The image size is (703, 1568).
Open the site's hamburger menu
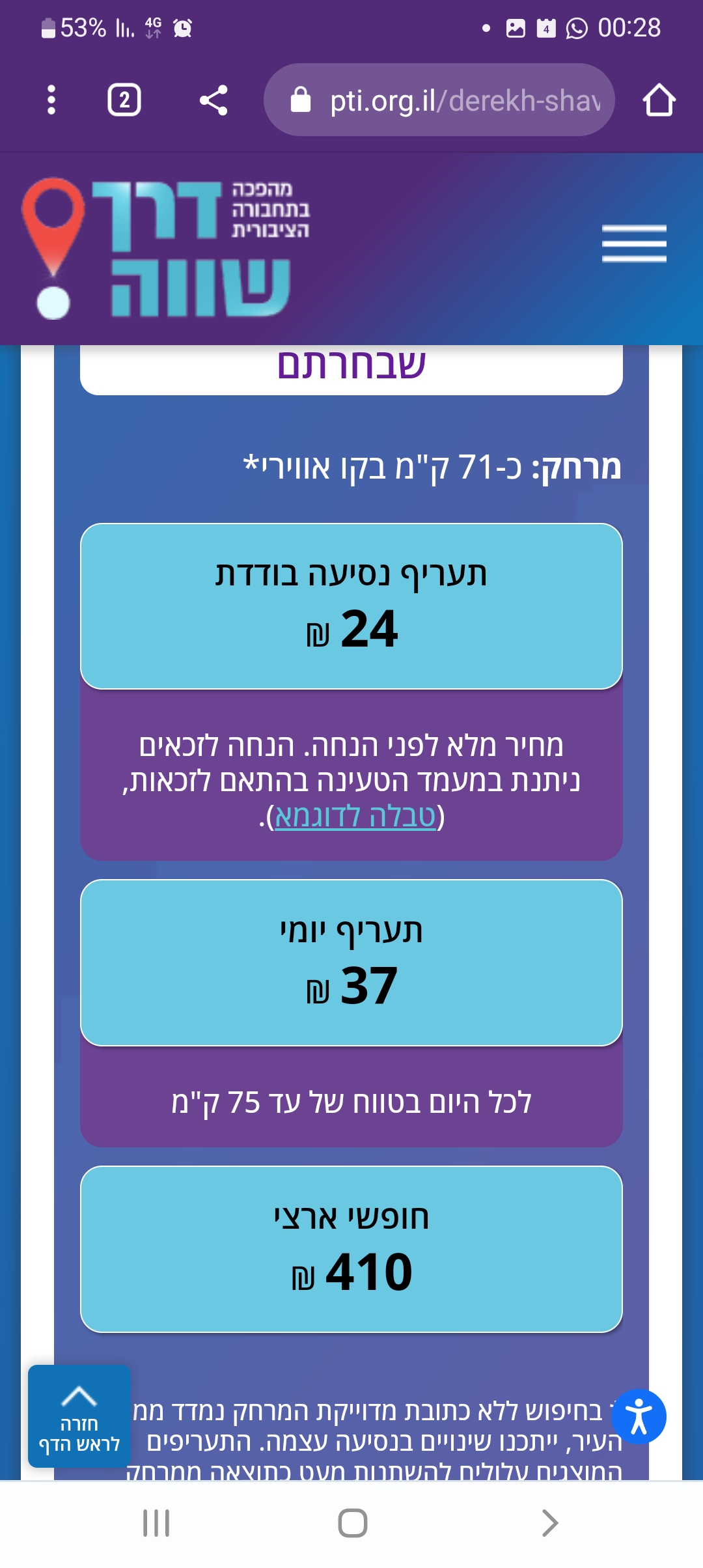coord(634,244)
